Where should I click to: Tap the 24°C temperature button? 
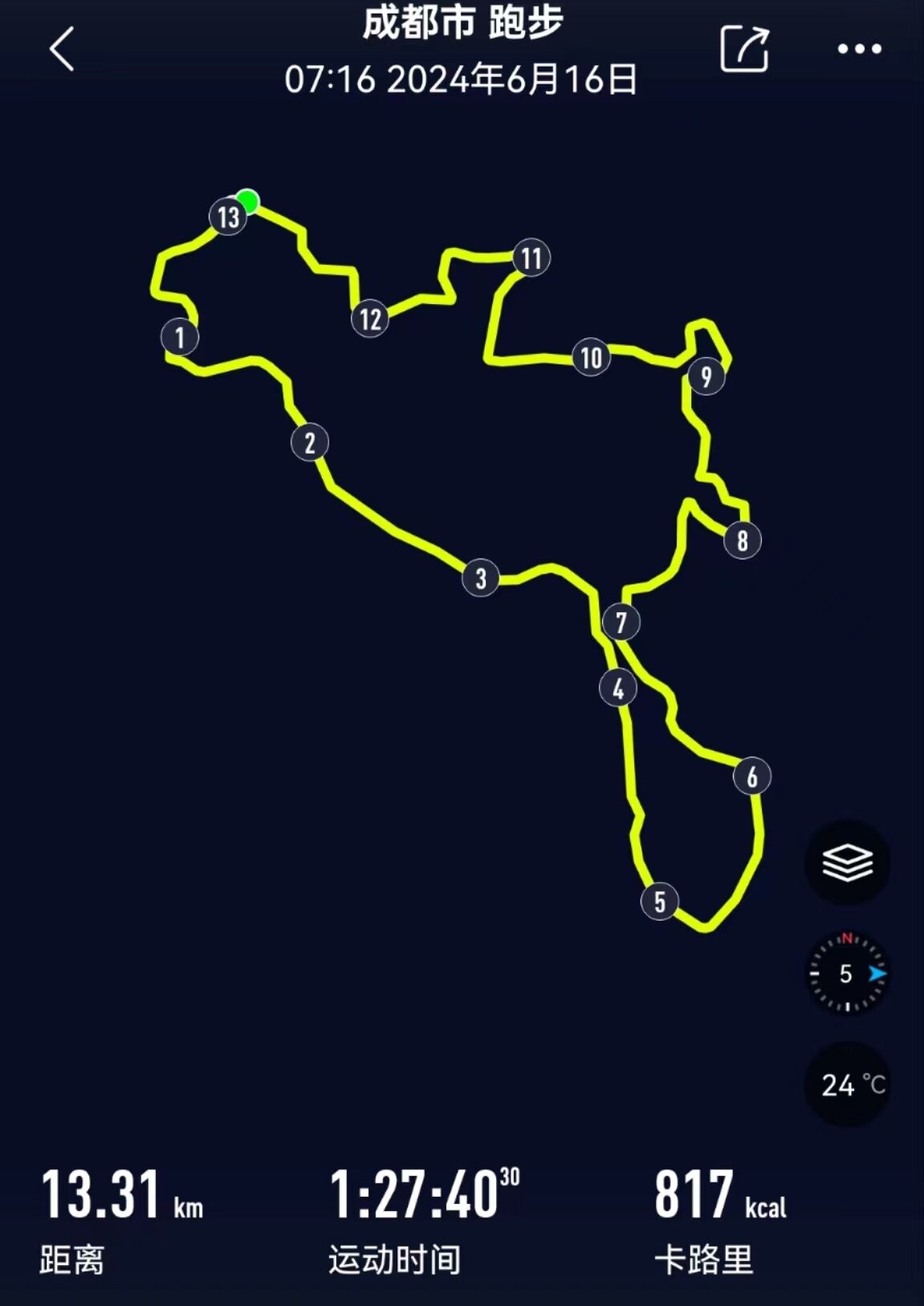tap(849, 1085)
